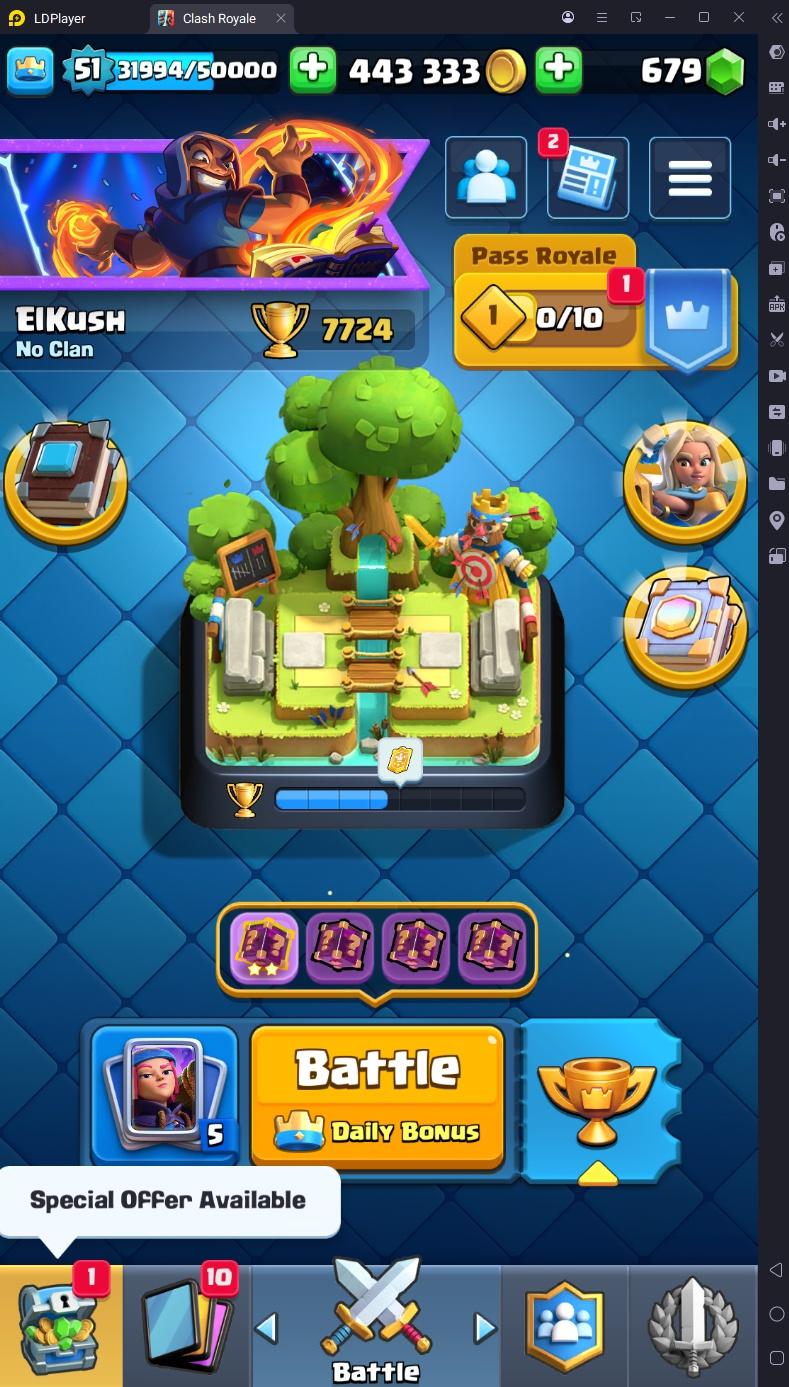Image resolution: width=789 pixels, height=1387 pixels.
Task: Open the princess character button
Action: [x=685, y=481]
